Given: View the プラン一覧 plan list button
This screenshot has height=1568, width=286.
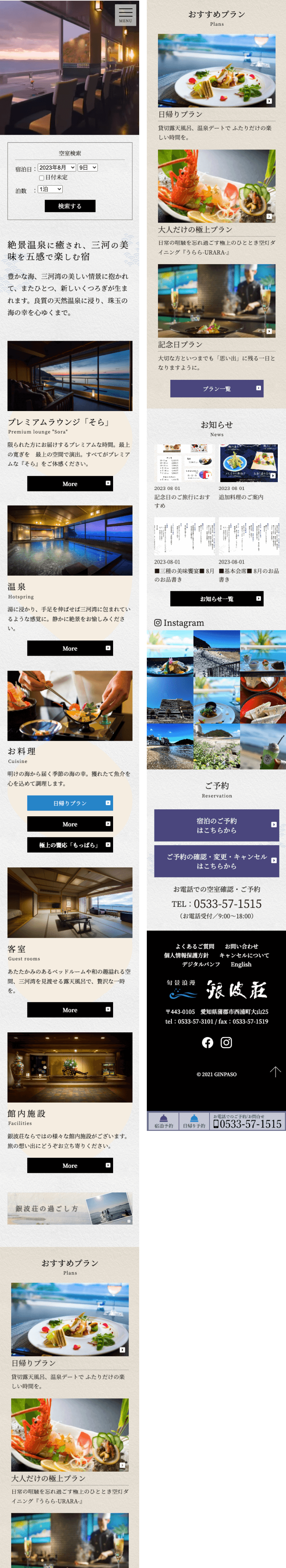Looking at the screenshot, I should click(217, 388).
